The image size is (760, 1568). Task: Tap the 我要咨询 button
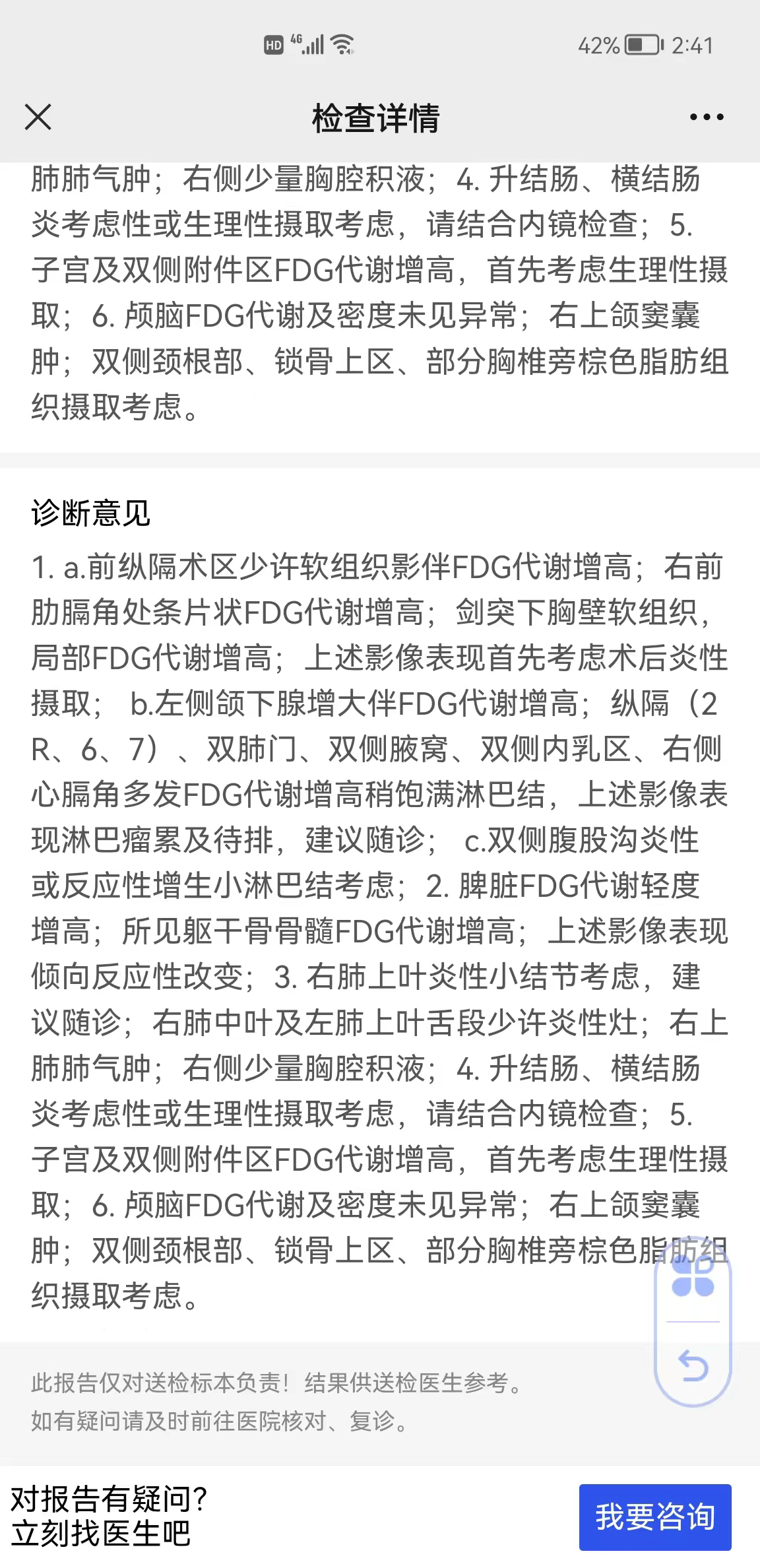pos(655,1517)
